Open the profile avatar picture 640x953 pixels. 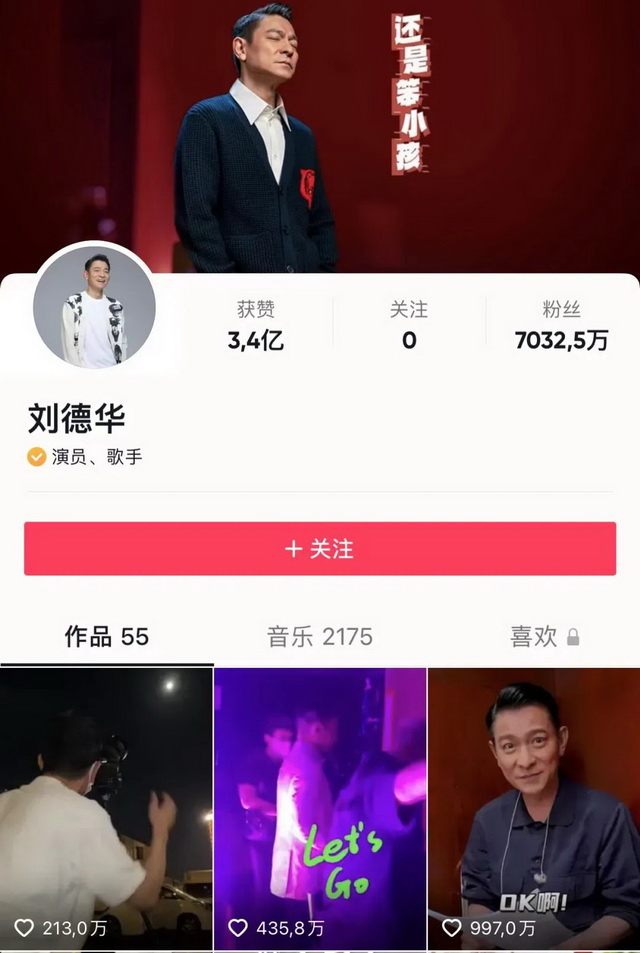(95, 307)
